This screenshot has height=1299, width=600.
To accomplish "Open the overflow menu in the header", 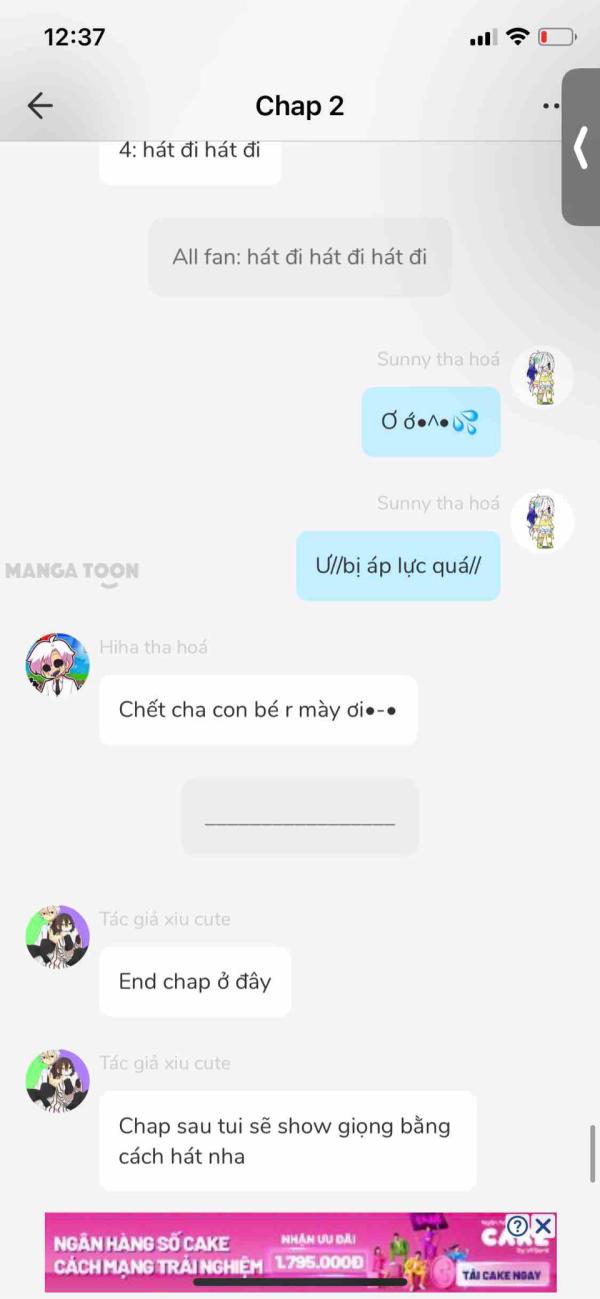I will (550, 106).
